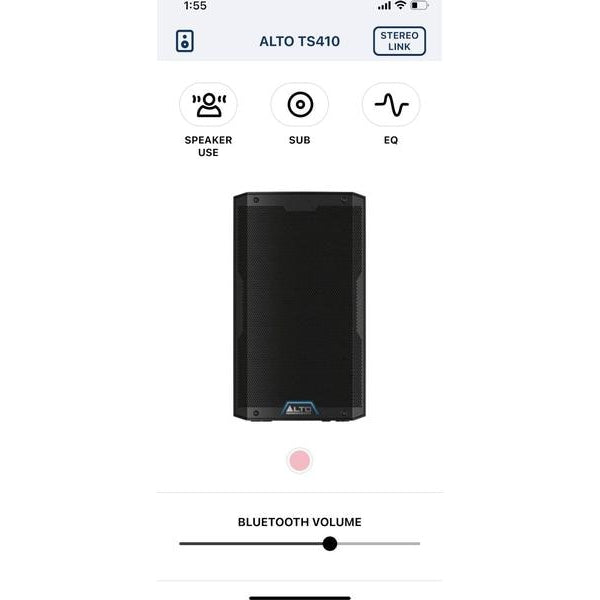
Task: Open the speaker list icon
Action: click(185, 41)
